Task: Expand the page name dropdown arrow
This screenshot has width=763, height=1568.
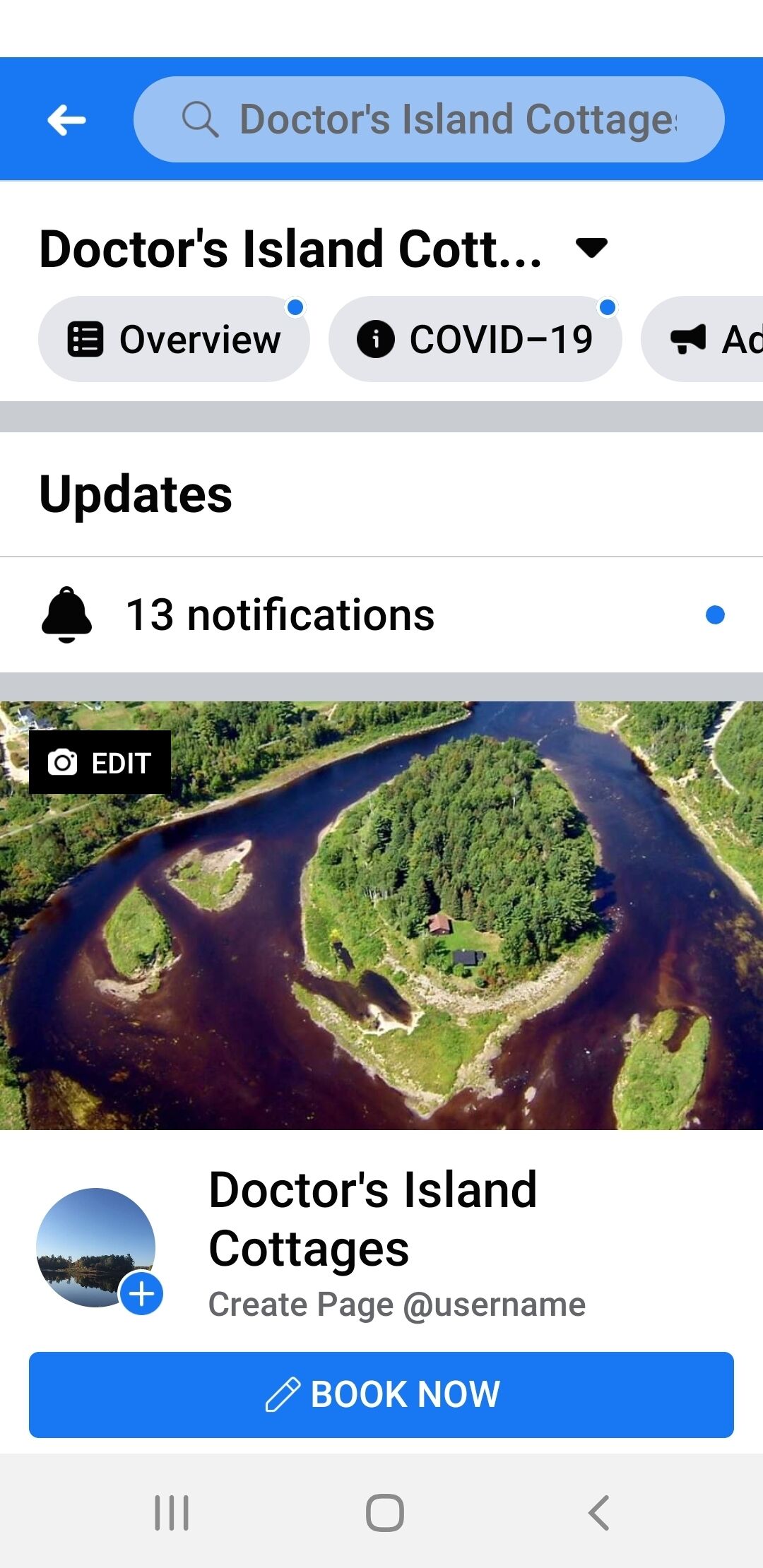Action: tap(591, 248)
